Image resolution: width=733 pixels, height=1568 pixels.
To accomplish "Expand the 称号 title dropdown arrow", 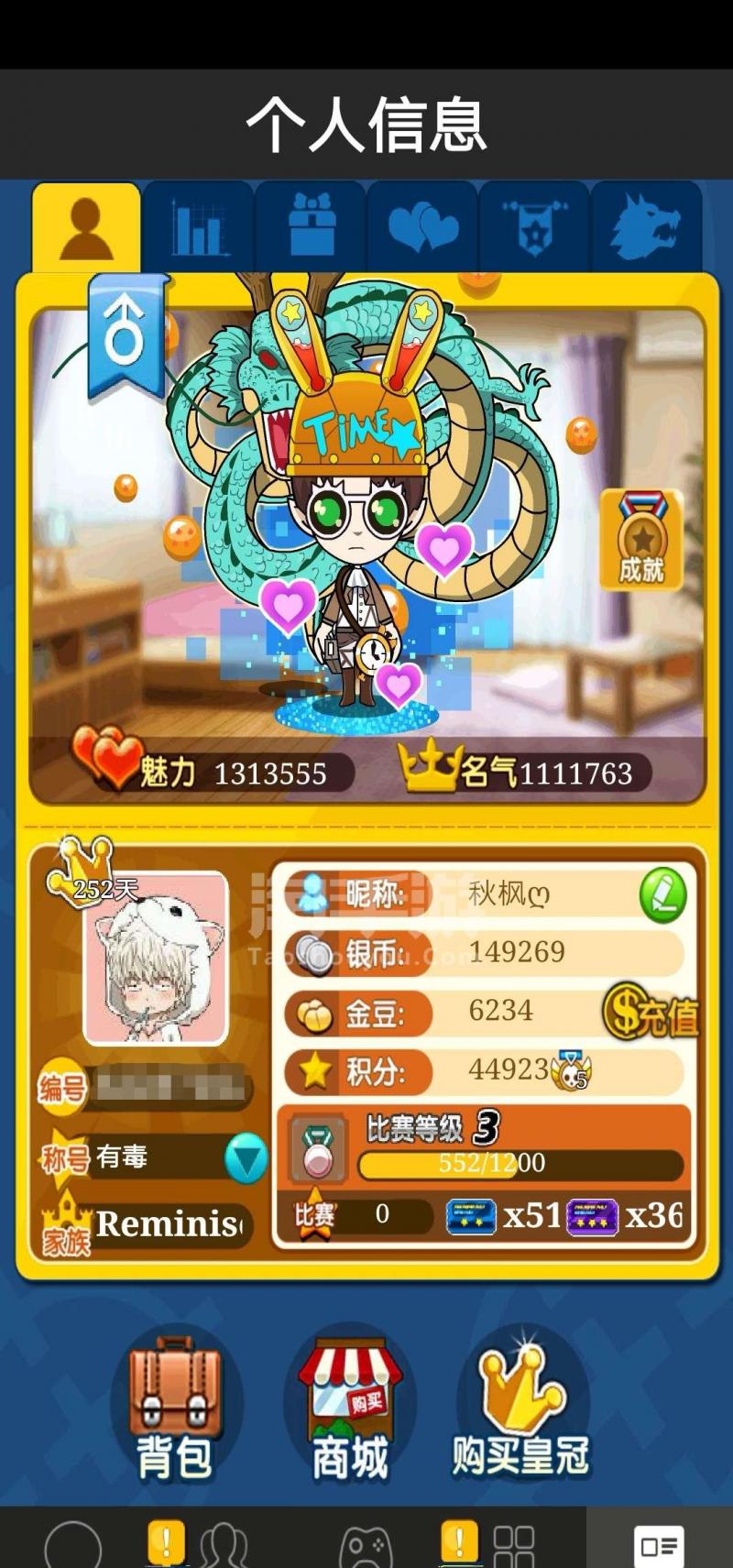I will tap(246, 1158).
